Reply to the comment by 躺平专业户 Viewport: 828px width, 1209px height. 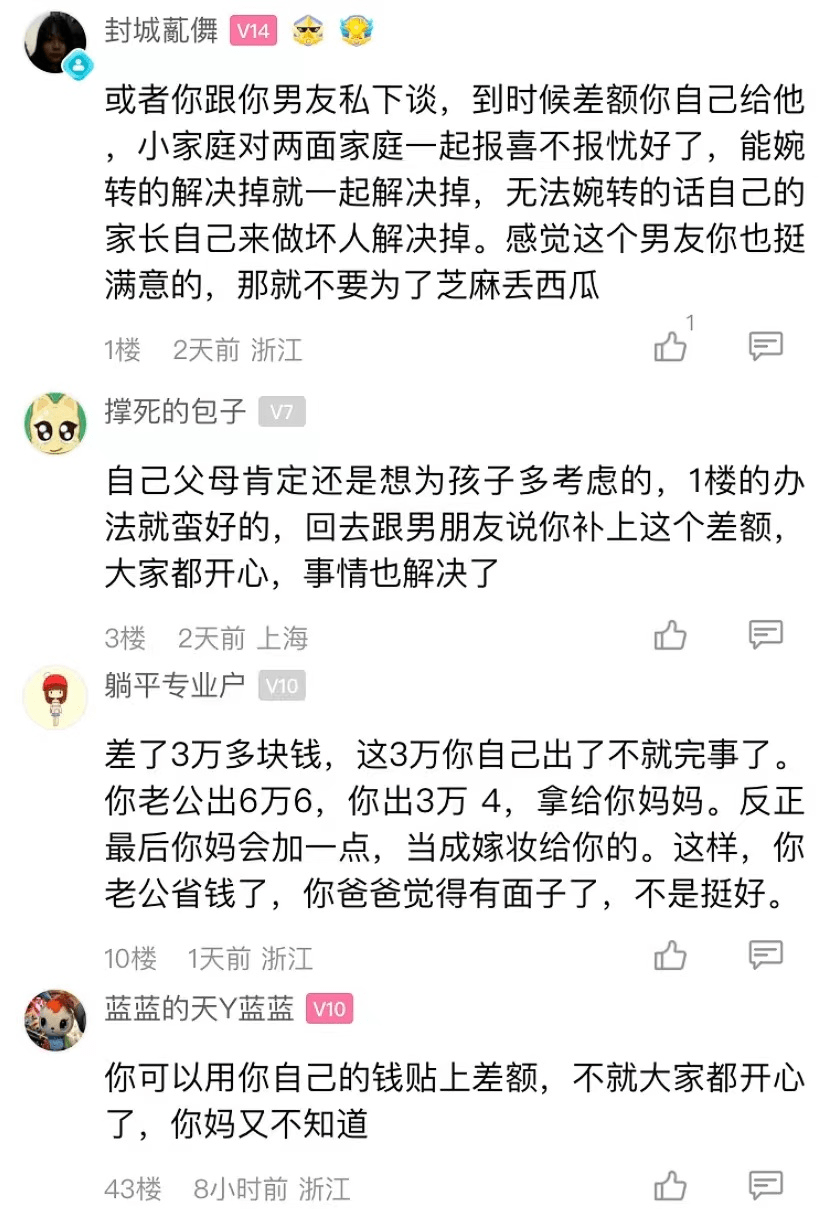766,955
